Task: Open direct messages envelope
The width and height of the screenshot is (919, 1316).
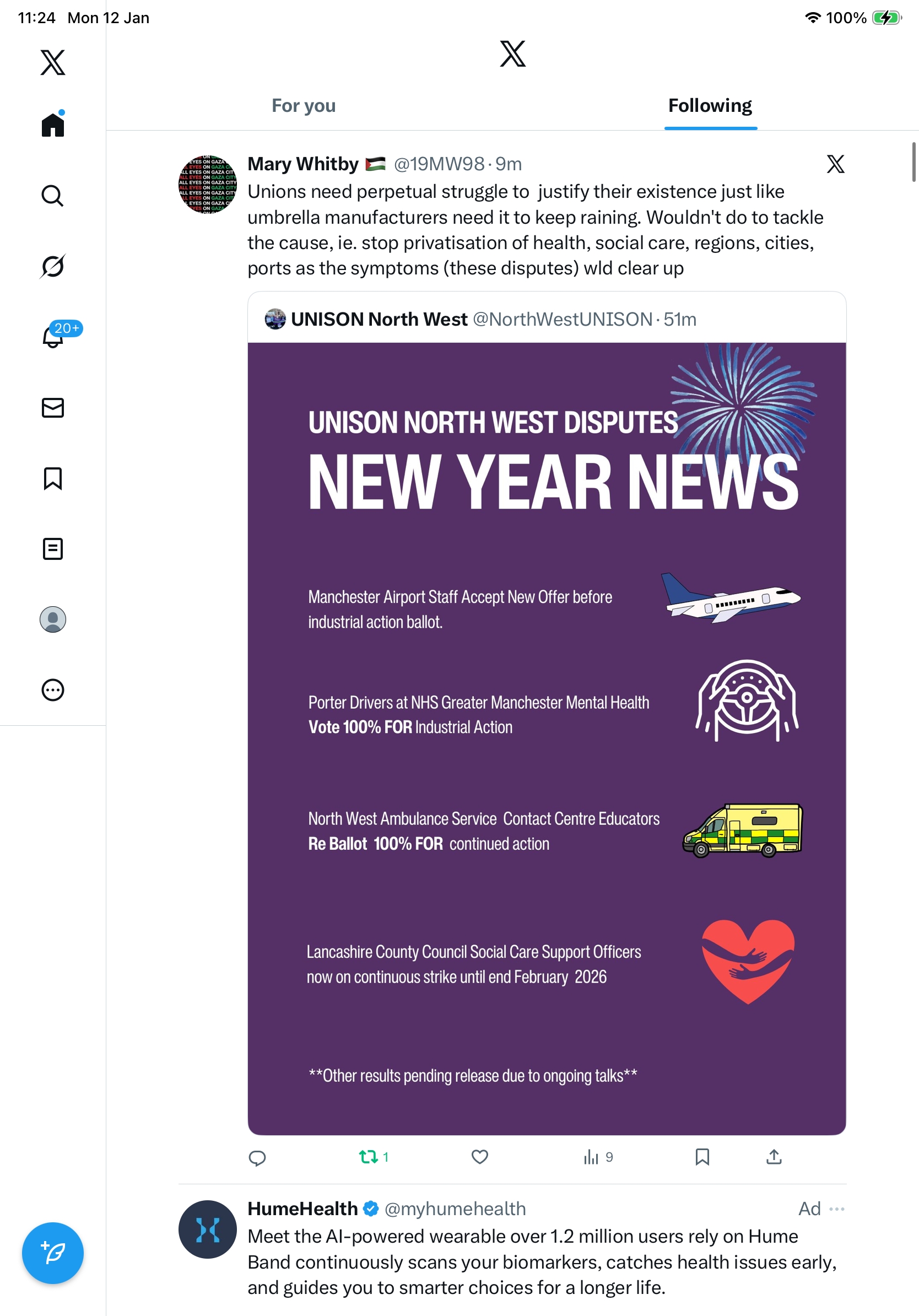Action: click(53, 407)
